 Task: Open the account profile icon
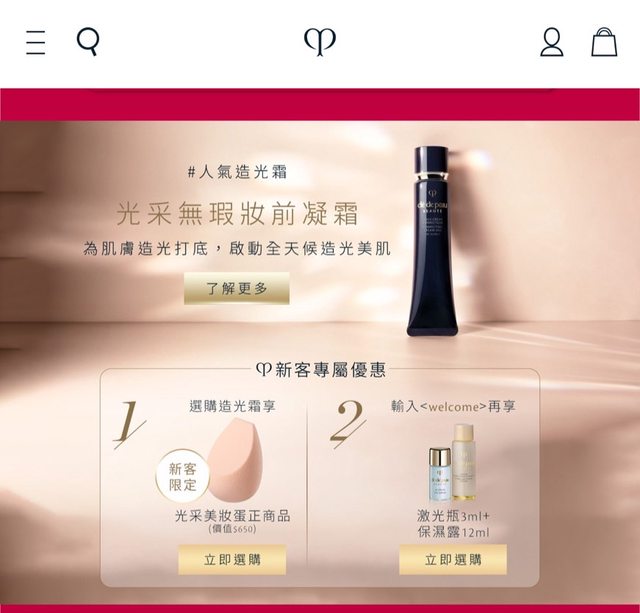(552, 42)
